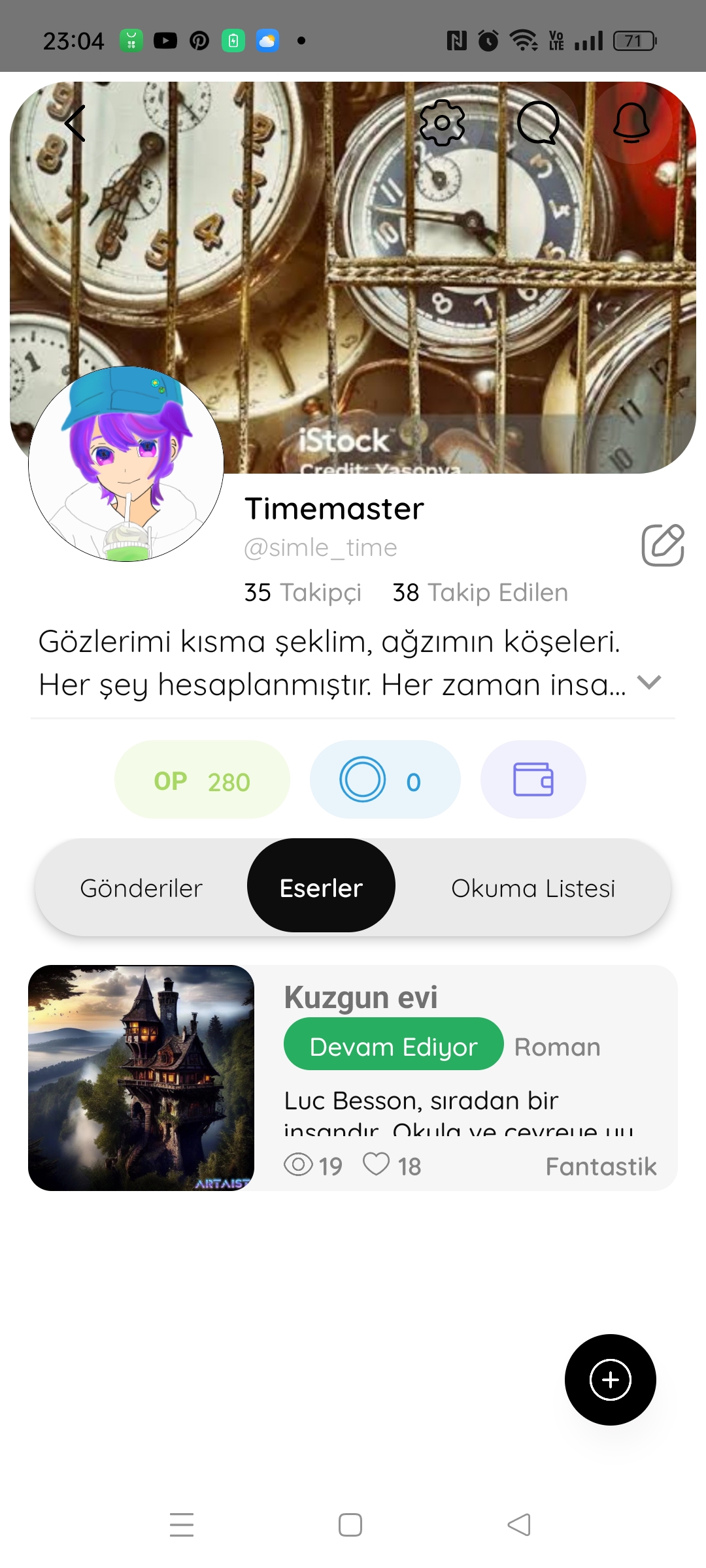Open the 38 Takip Edilen list
This screenshot has height=1568, width=706.
(480, 593)
